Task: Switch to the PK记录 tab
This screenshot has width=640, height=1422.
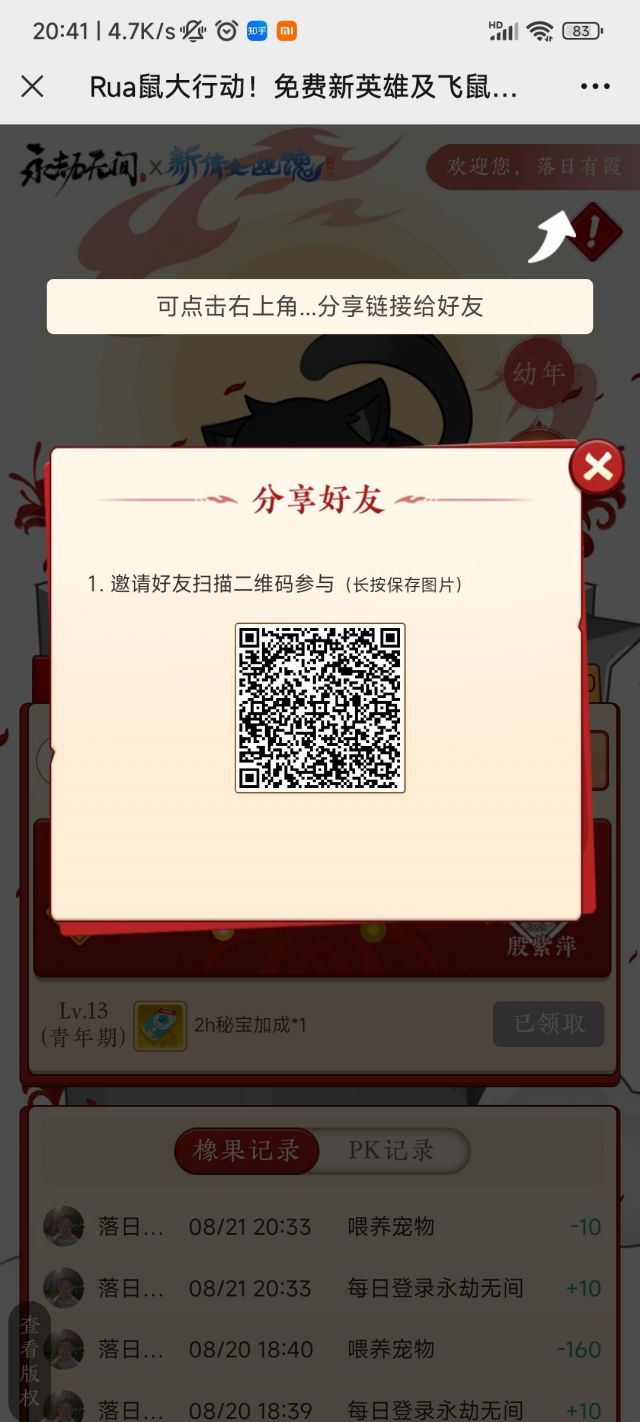Action: tap(392, 1150)
